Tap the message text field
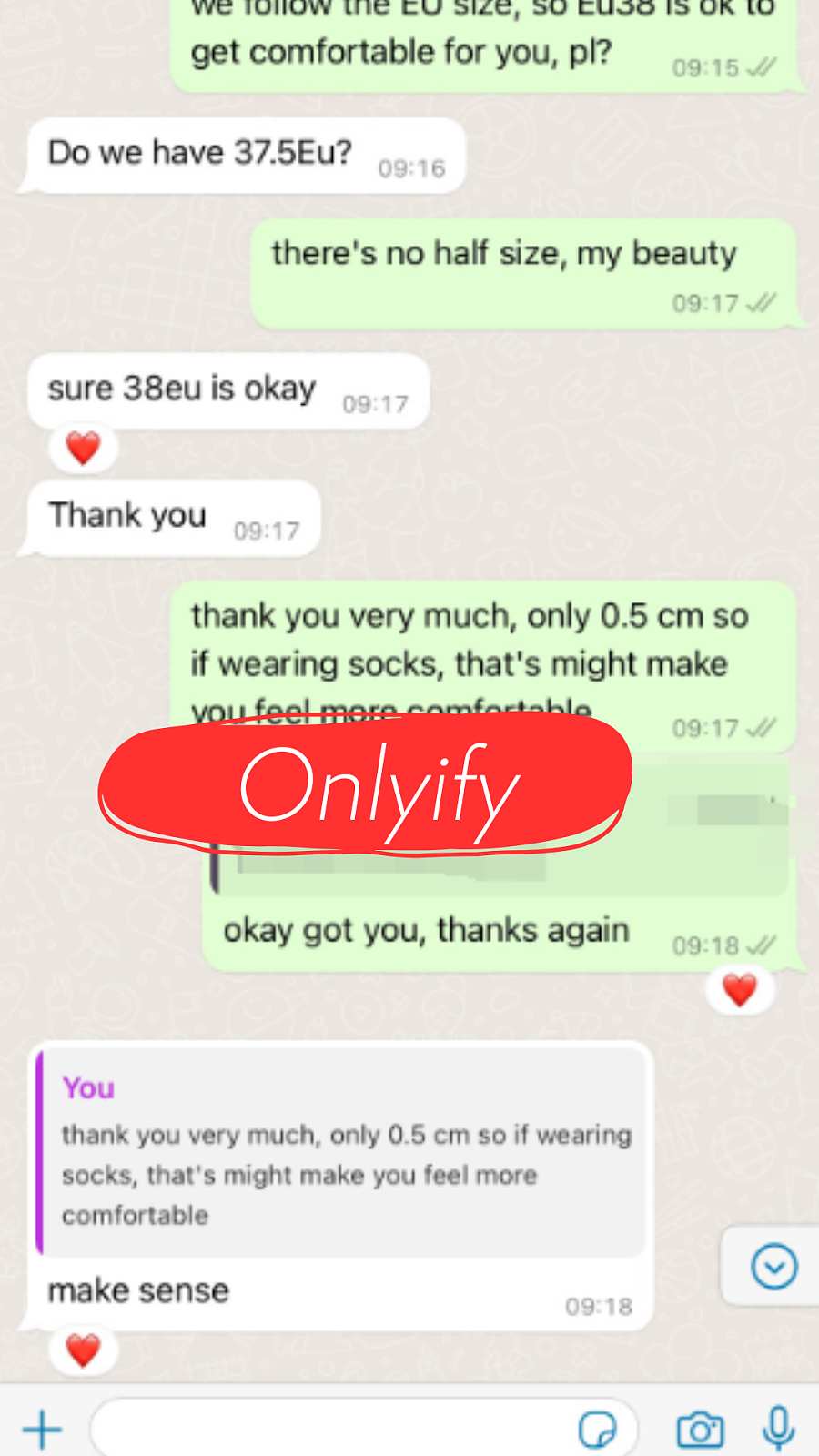 point(364,1429)
